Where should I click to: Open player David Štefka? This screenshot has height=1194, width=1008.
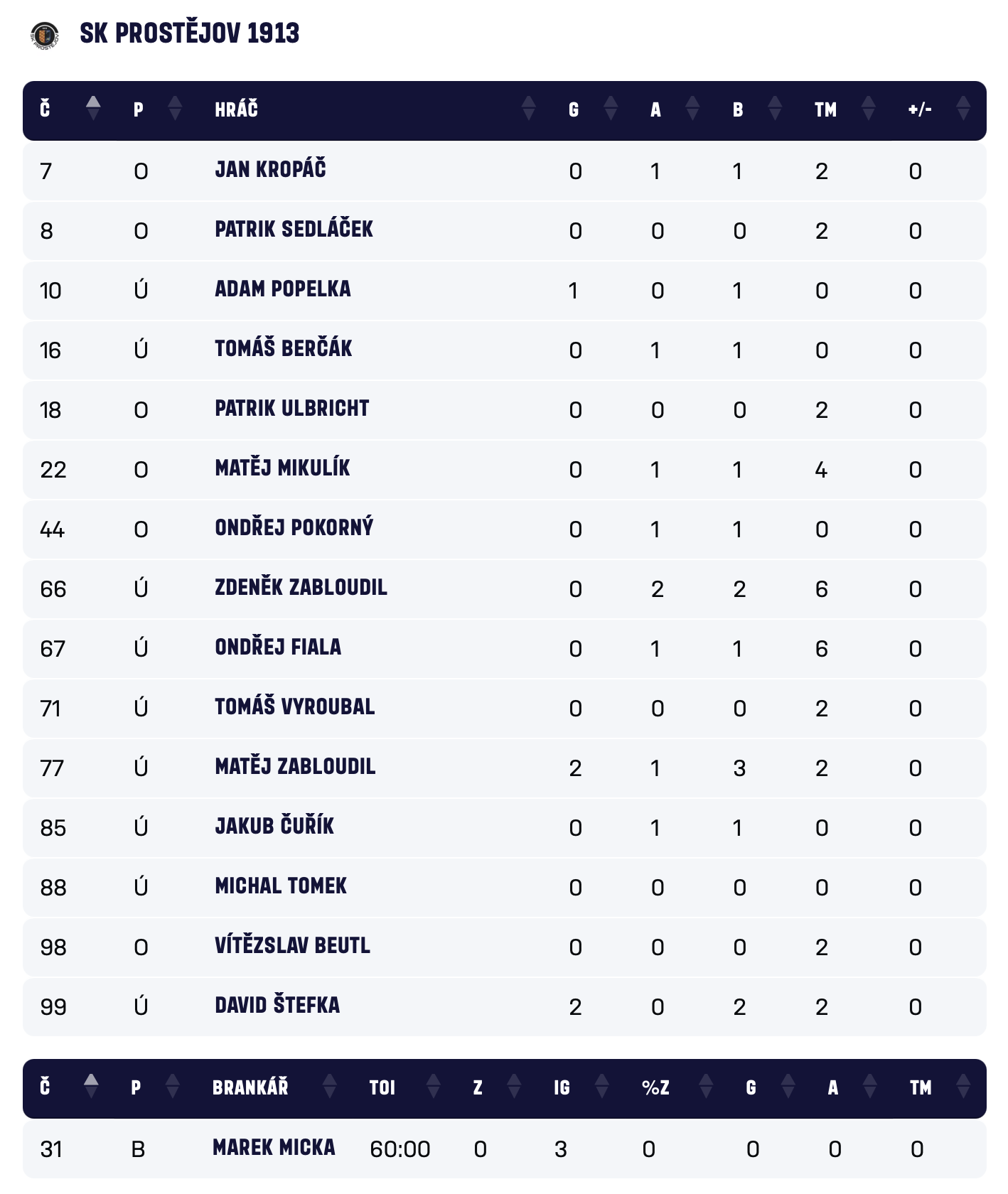pyautogui.click(x=277, y=1006)
